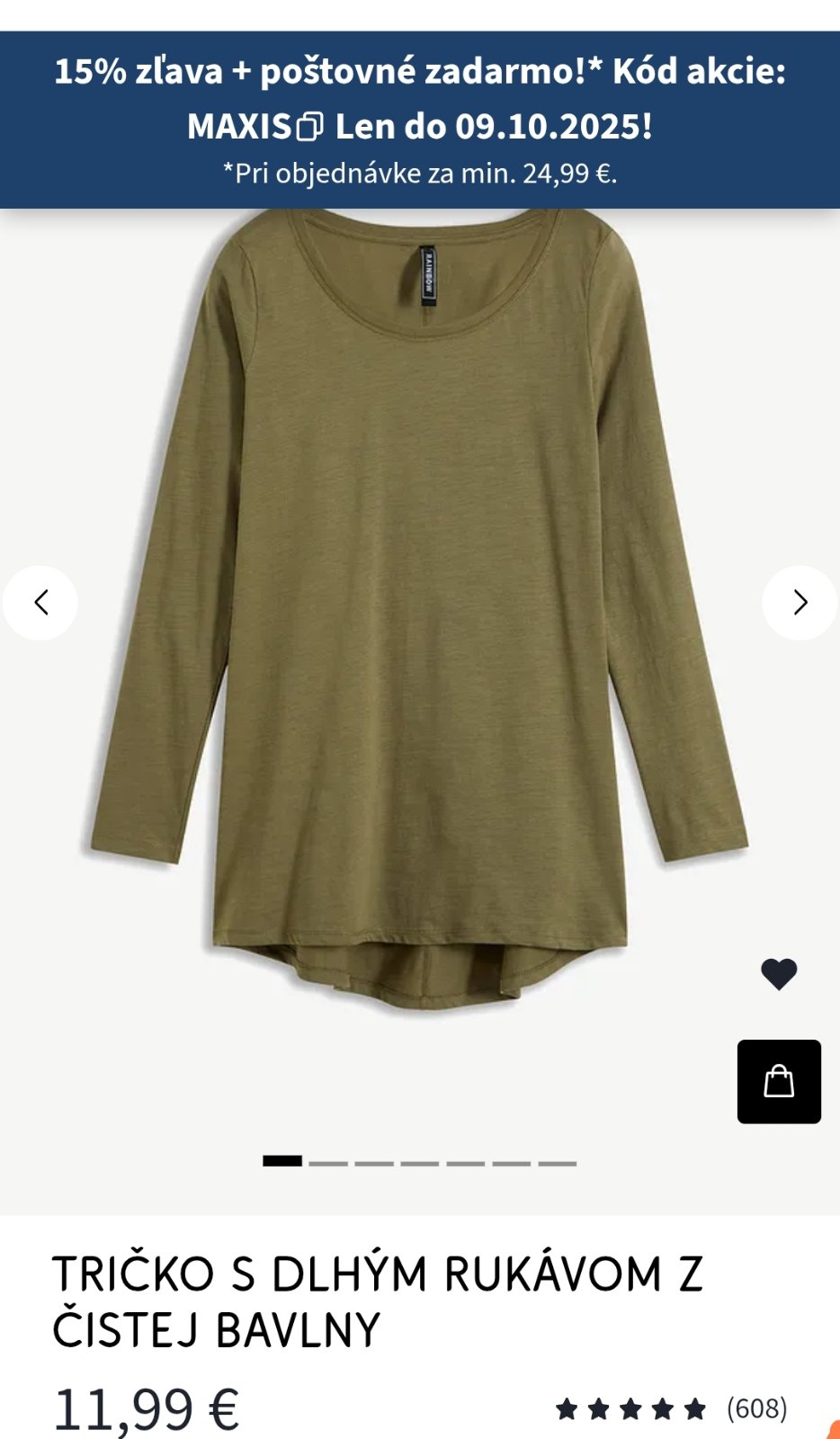Screen dimensions: 840x1439
Task: Open the 608 customer reviews
Action: coord(756,1408)
